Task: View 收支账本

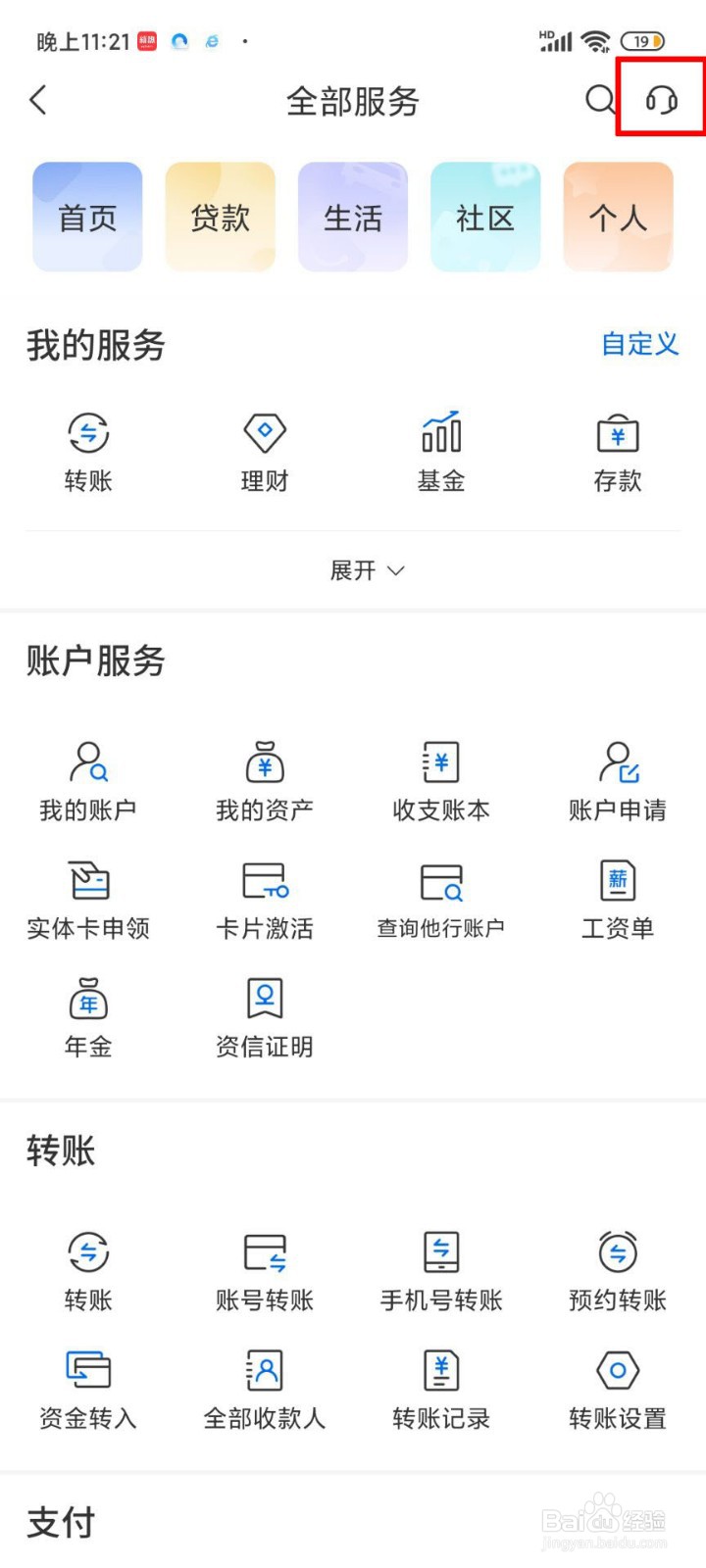Action: tap(441, 781)
